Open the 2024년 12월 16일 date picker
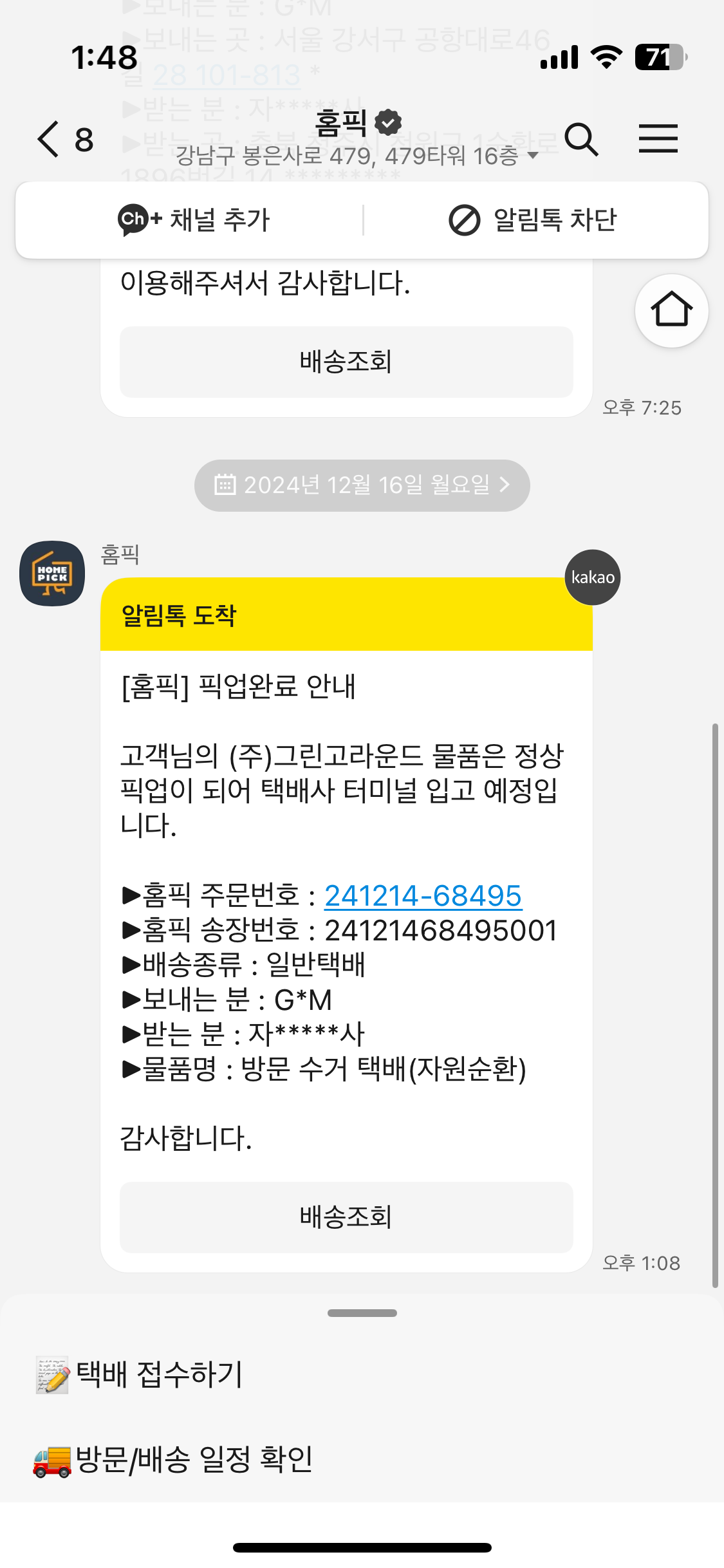724x1568 pixels. pos(362,485)
